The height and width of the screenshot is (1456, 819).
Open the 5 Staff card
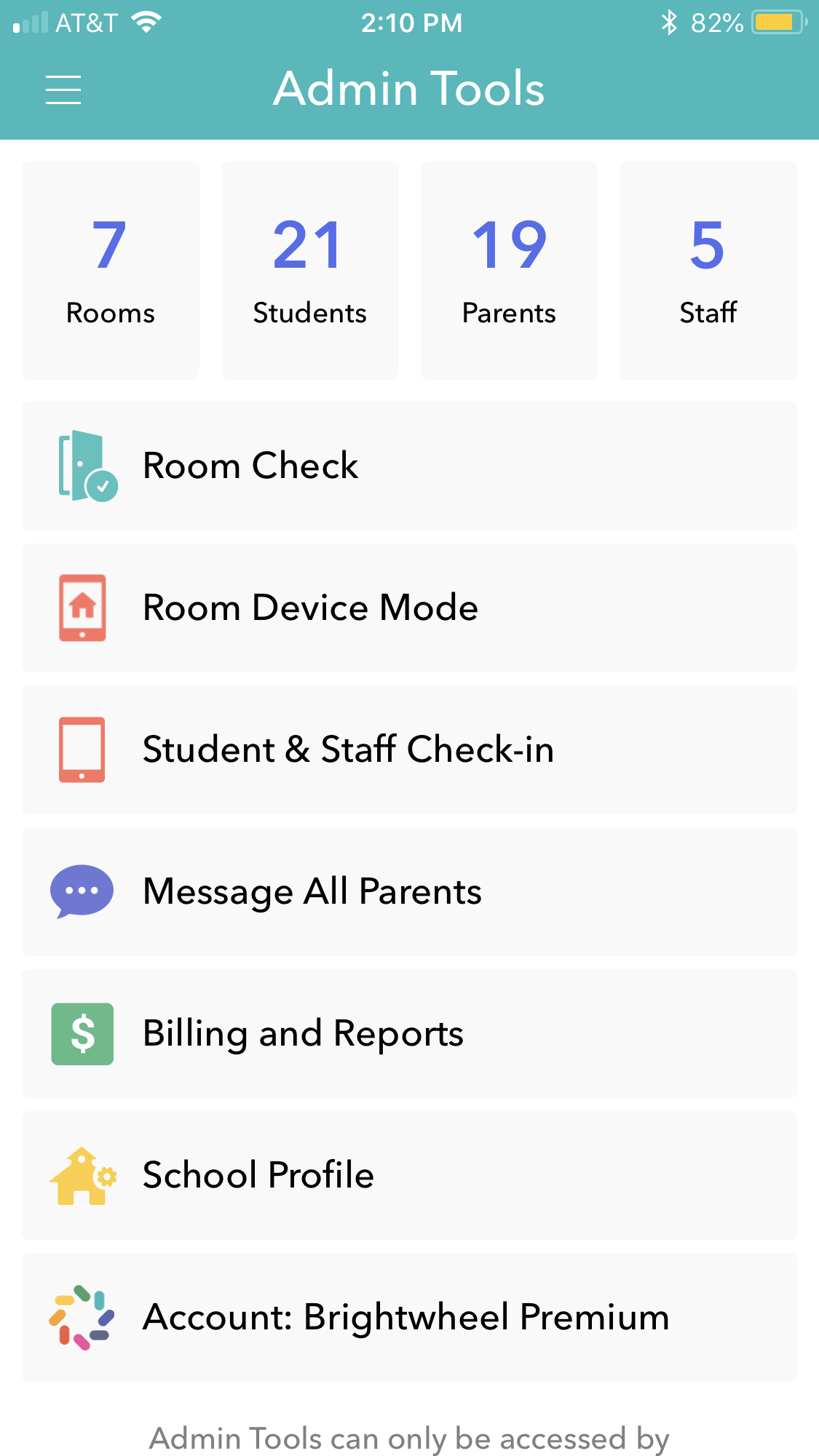(x=708, y=270)
